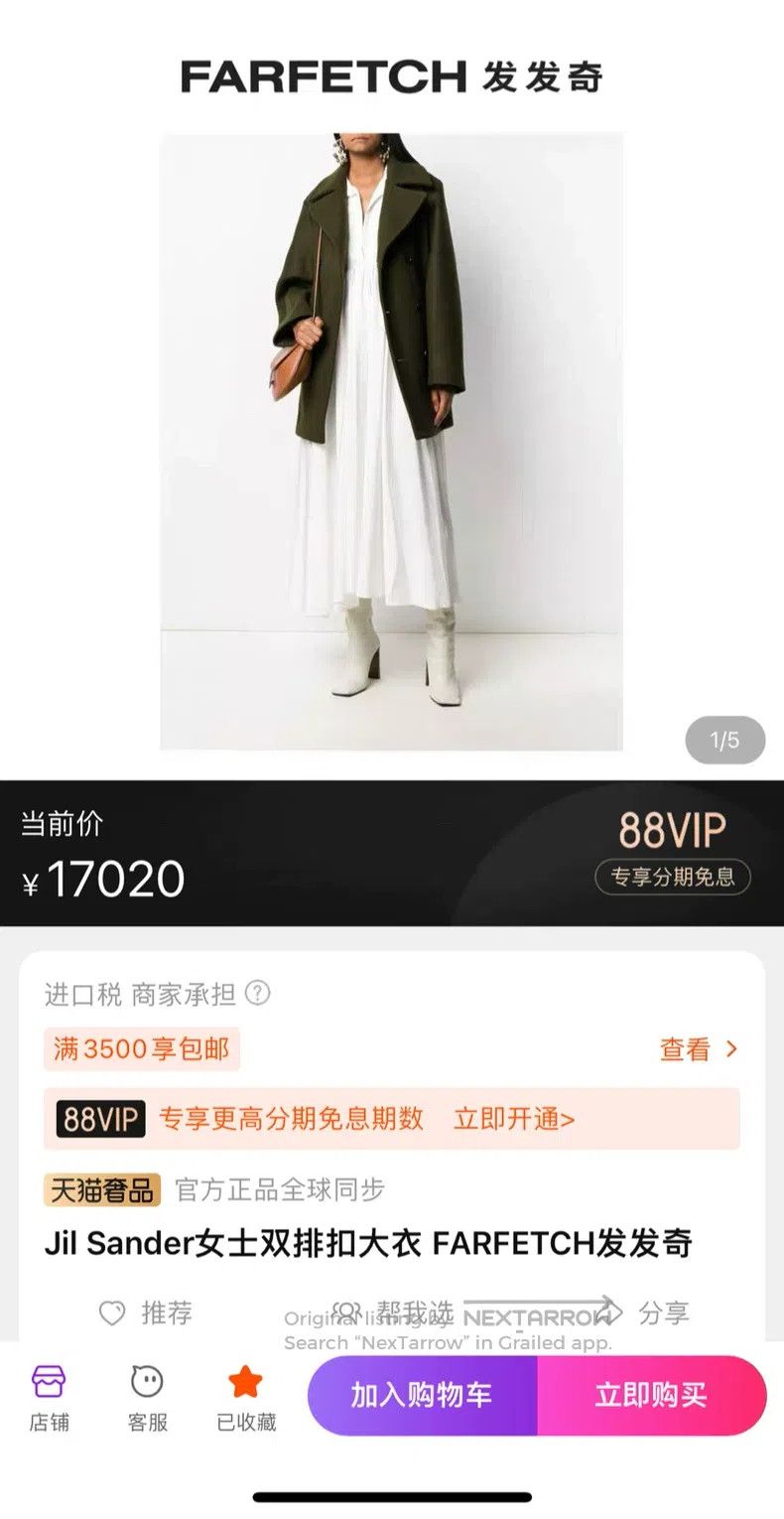
Task: Buy now with 立即购买
Action: pos(652,1395)
